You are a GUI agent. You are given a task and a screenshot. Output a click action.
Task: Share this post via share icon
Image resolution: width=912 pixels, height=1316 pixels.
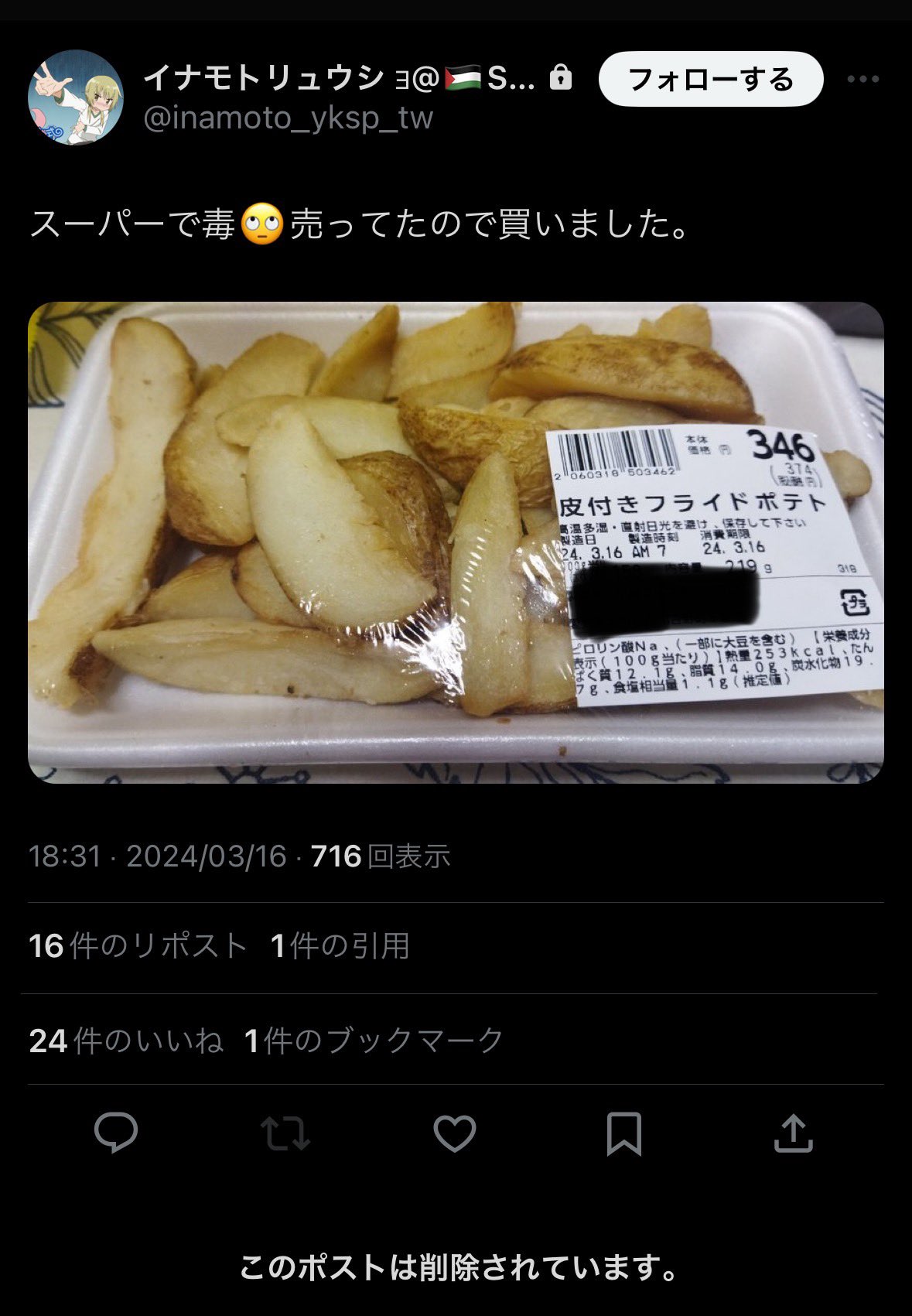tap(794, 1133)
